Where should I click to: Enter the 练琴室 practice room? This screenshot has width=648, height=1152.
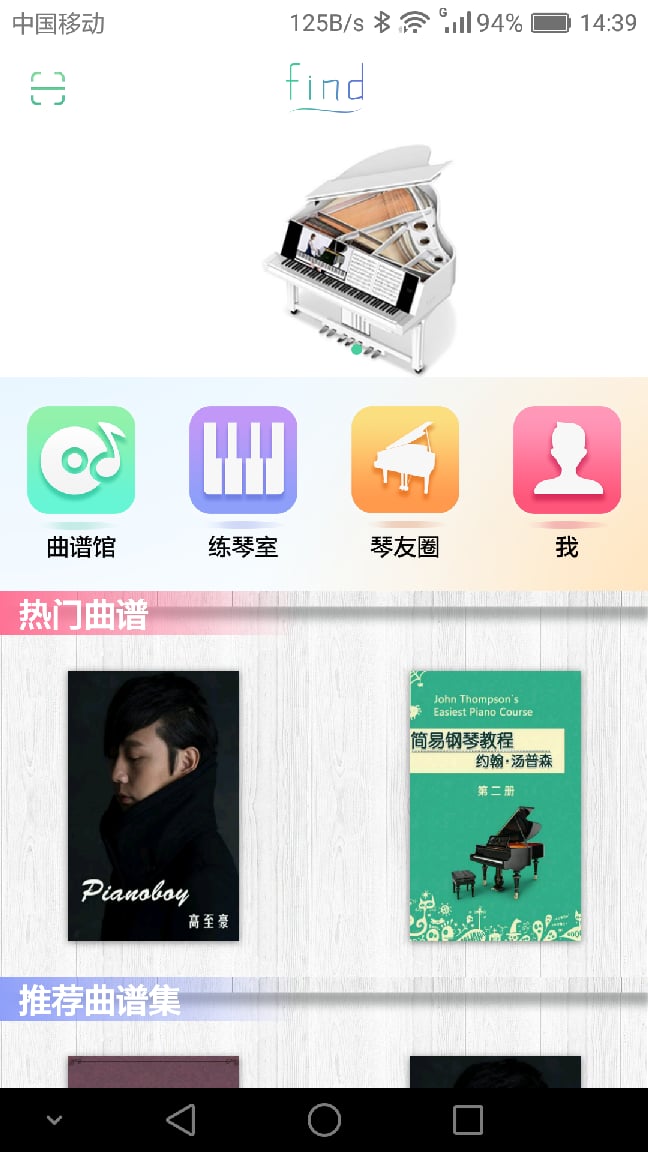pos(242,482)
